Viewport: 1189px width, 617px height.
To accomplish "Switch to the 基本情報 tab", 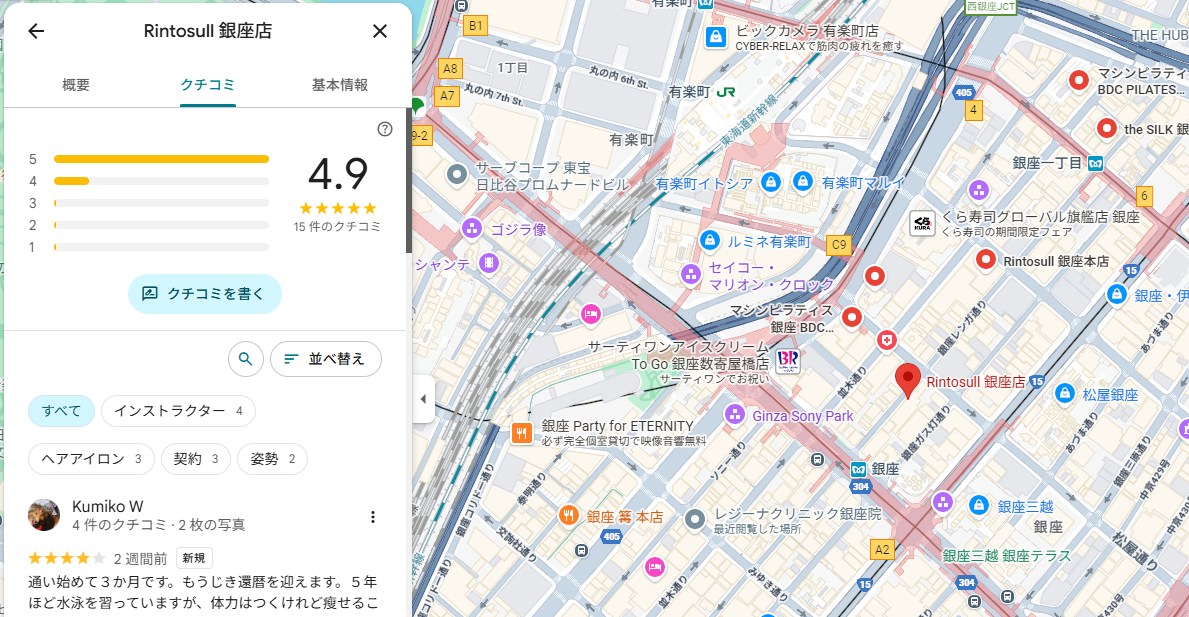I will (x=340, y=85).
